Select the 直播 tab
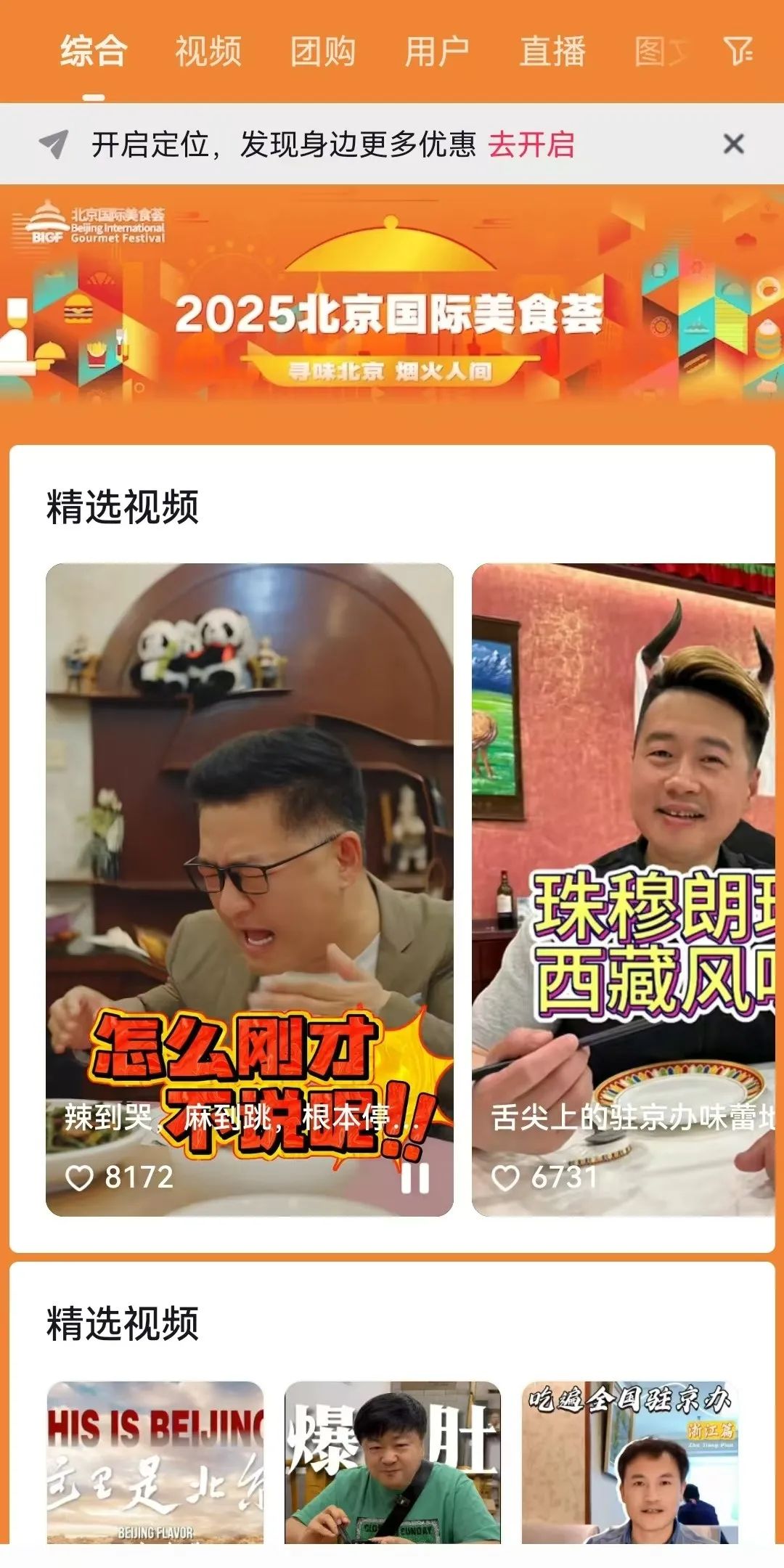Viewport: 784px width, 1568px height. [552, 52]
